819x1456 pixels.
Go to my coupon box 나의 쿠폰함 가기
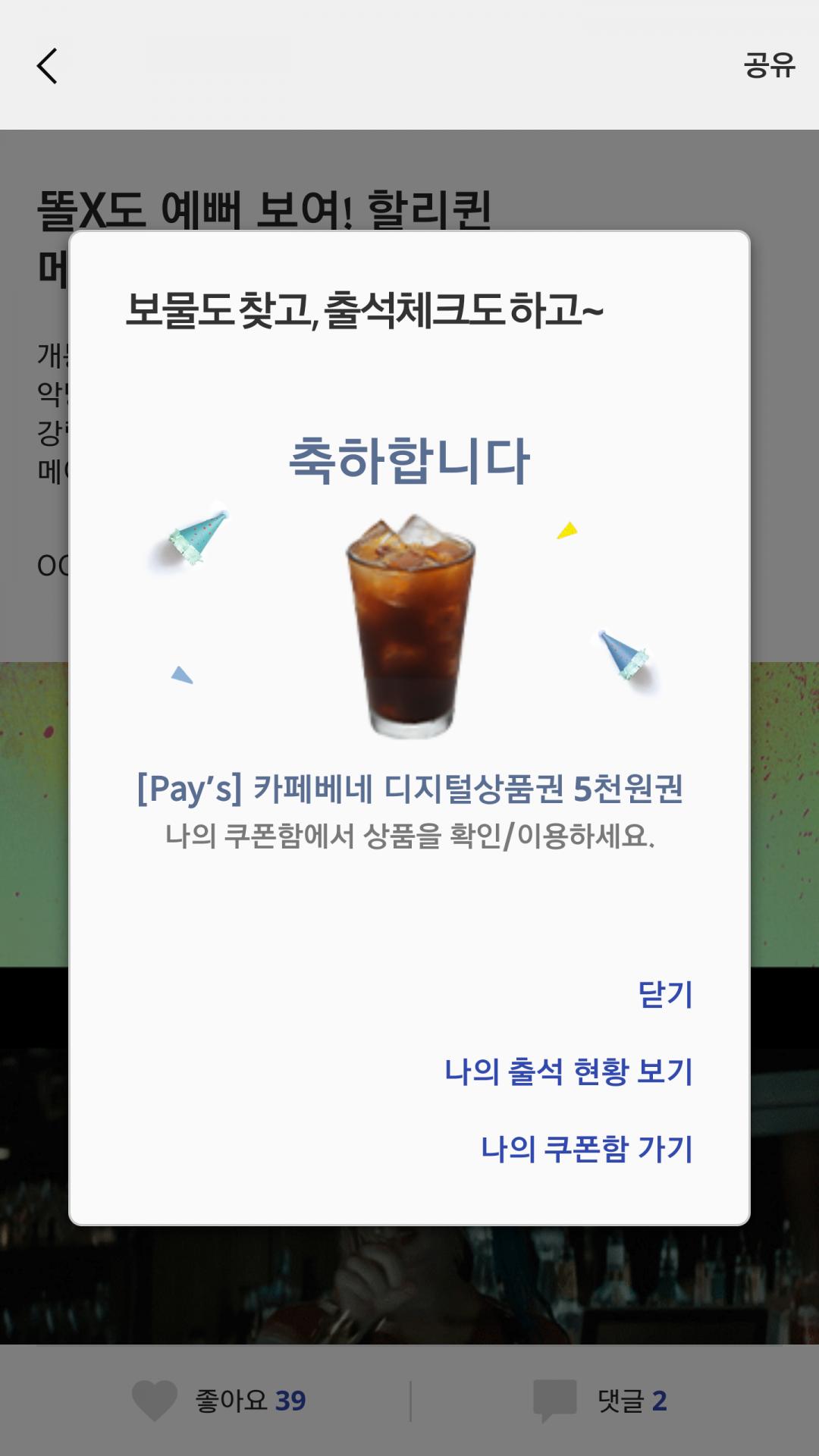[587, 1149]
